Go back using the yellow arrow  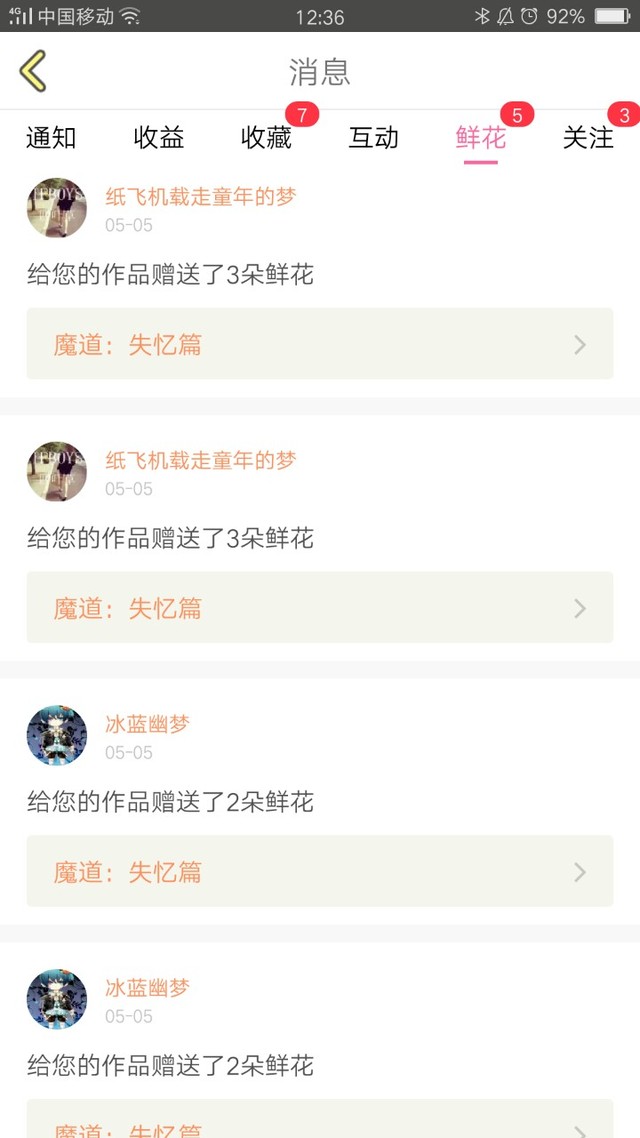click(33, 71)
